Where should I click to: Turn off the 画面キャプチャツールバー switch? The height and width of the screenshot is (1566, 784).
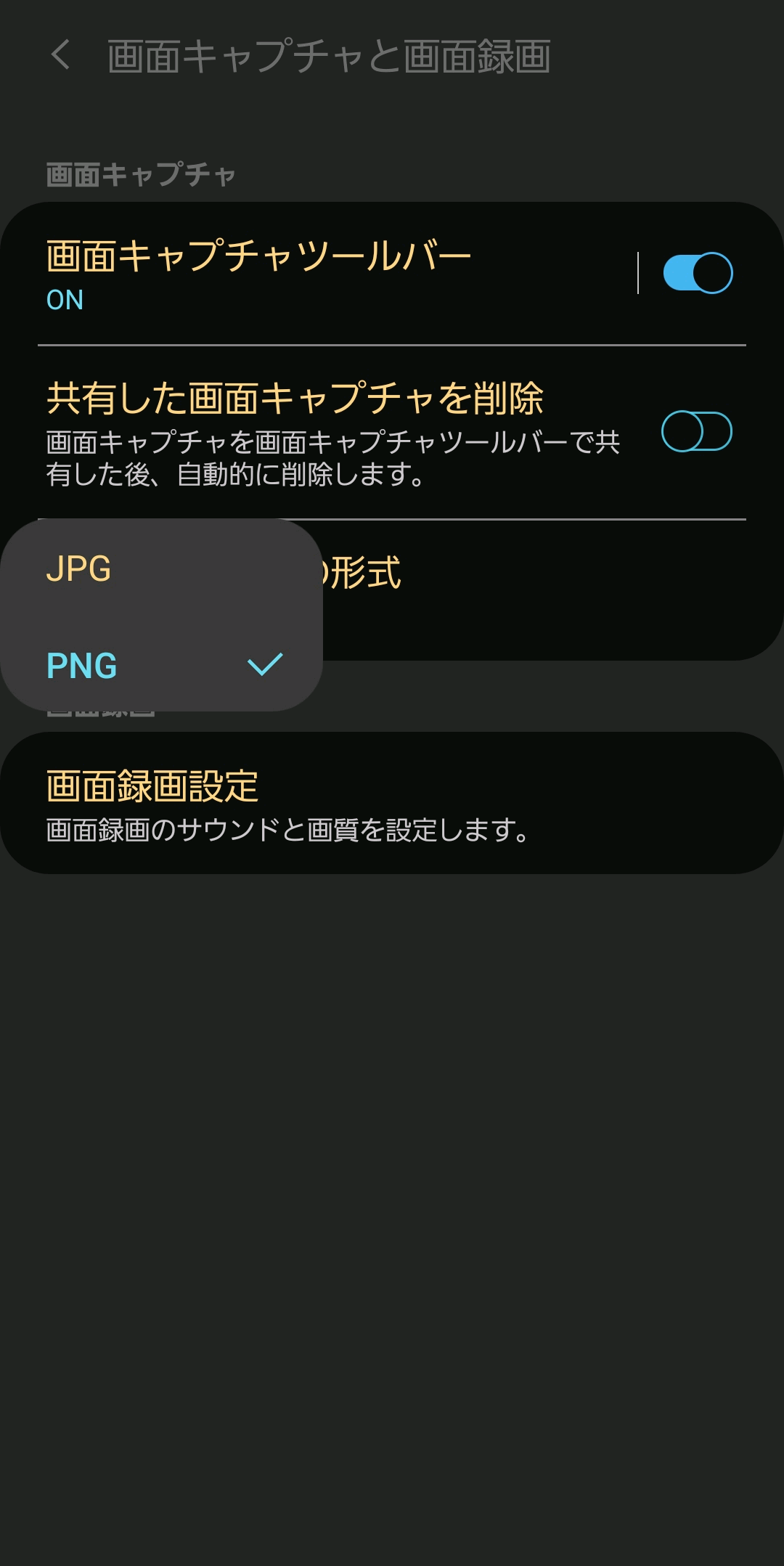point(697,273)
